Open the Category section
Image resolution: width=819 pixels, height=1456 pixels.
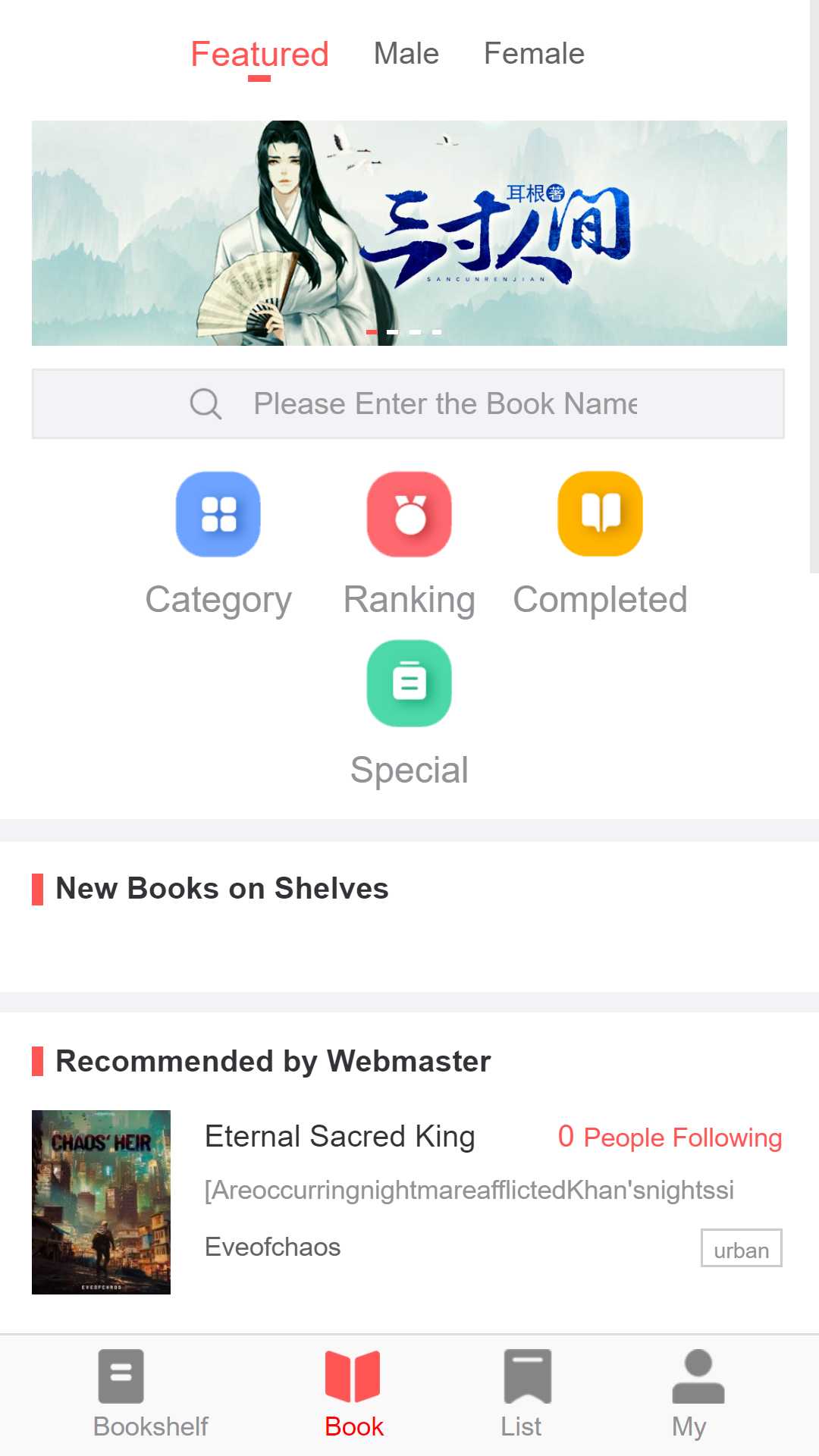218,545
